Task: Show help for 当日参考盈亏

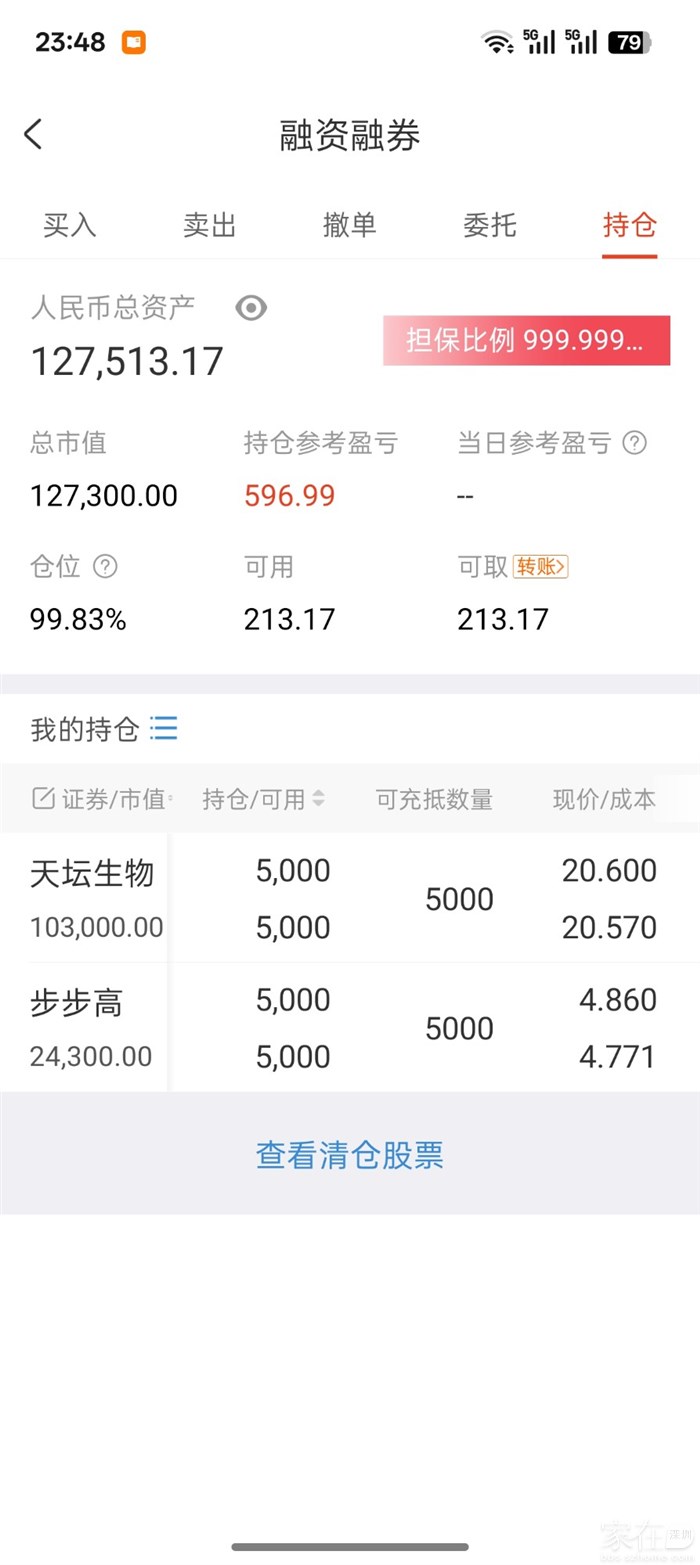Action: 634,443
